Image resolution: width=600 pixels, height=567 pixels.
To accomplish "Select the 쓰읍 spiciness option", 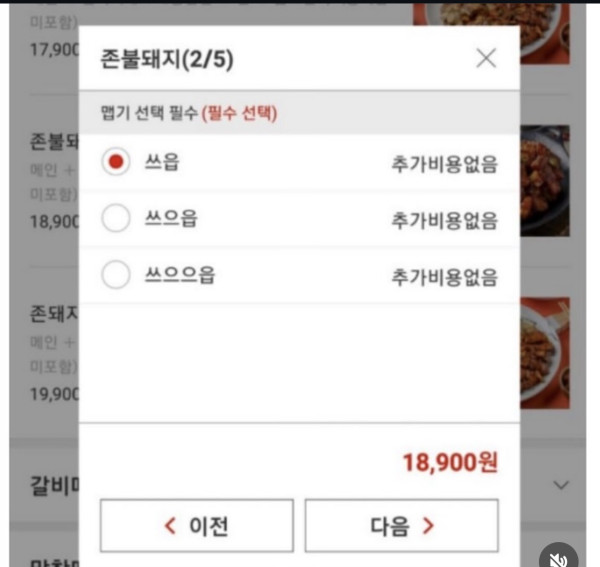I will coord(117,163).
